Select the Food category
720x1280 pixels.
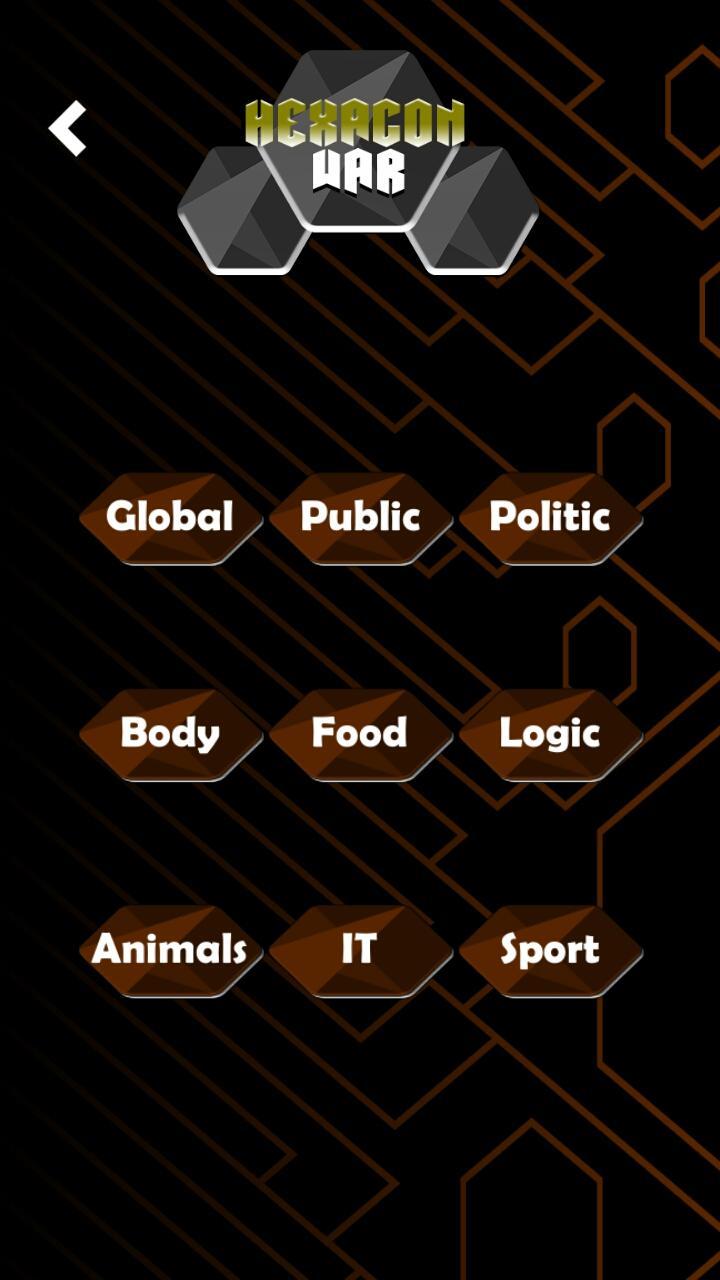click(x=360, y=734)
